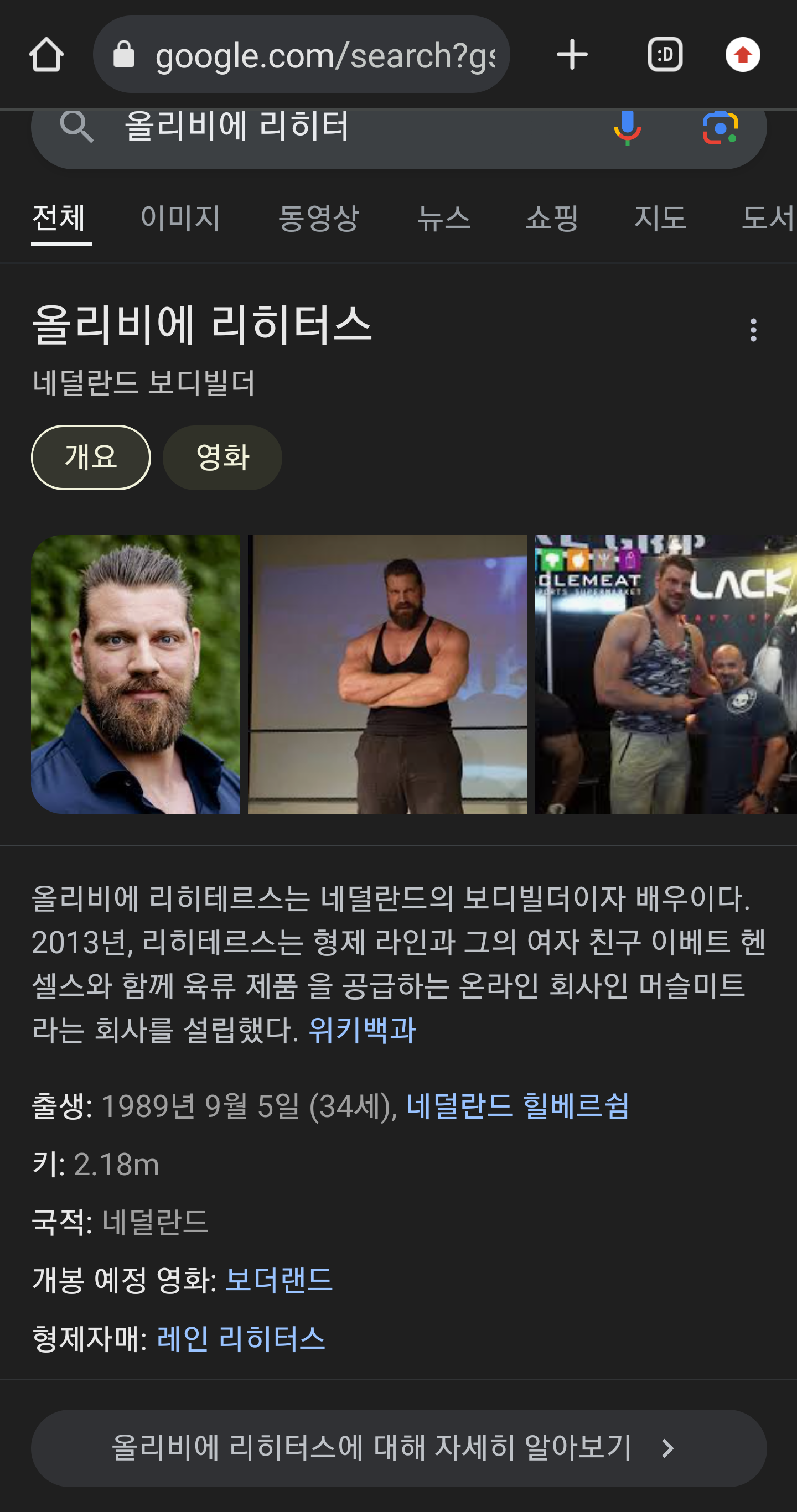Start a voice search

(x=627, y=127)
